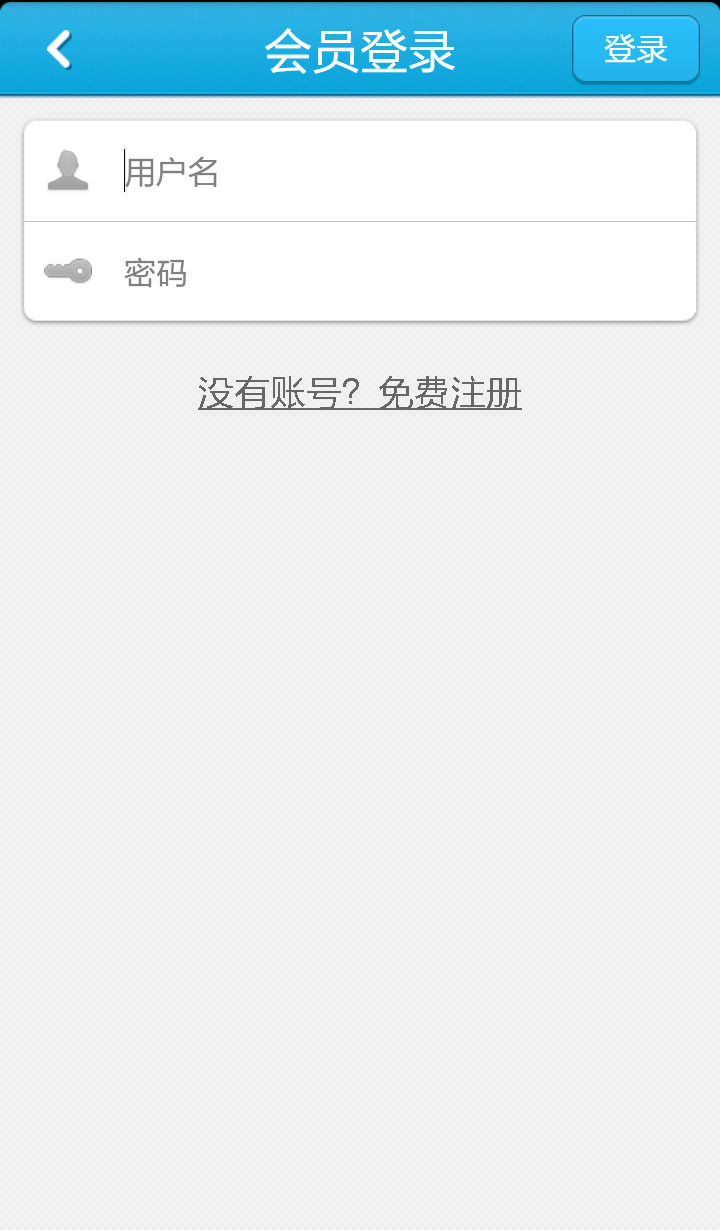Tap the 登录 login button
The width and height of the screenshot is (720, 1230).
click(635, 49)
